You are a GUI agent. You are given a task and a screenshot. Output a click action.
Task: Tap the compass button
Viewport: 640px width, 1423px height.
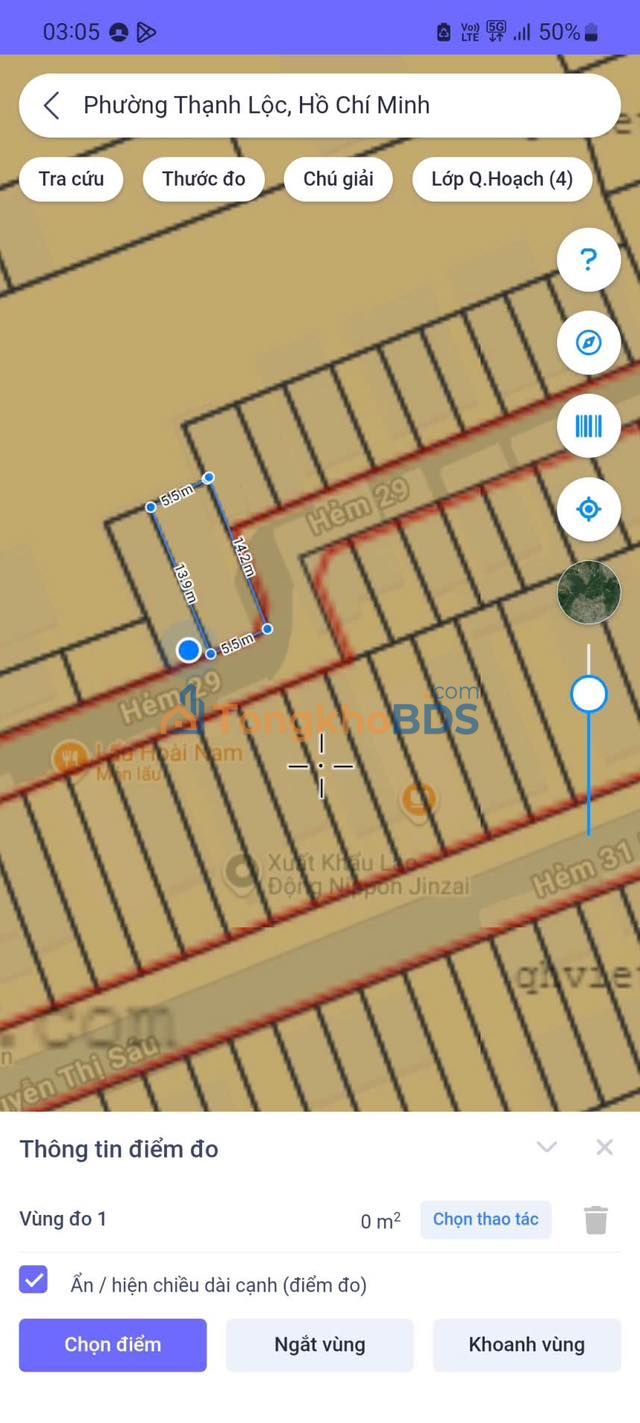click(588, 343)
